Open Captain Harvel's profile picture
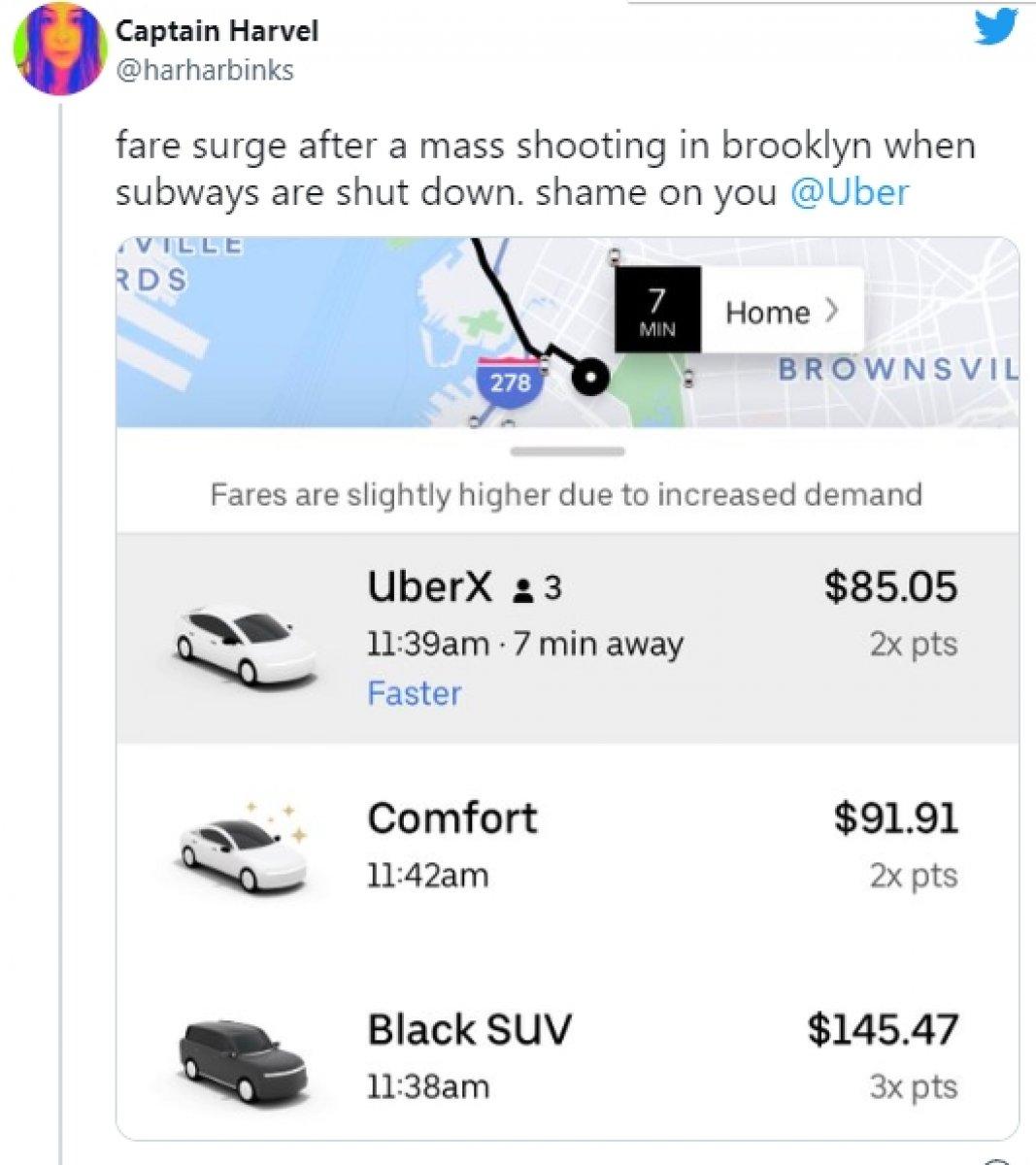This screenshot has width=1036, height=1165. pyautogui.click(x=60, y=49)
